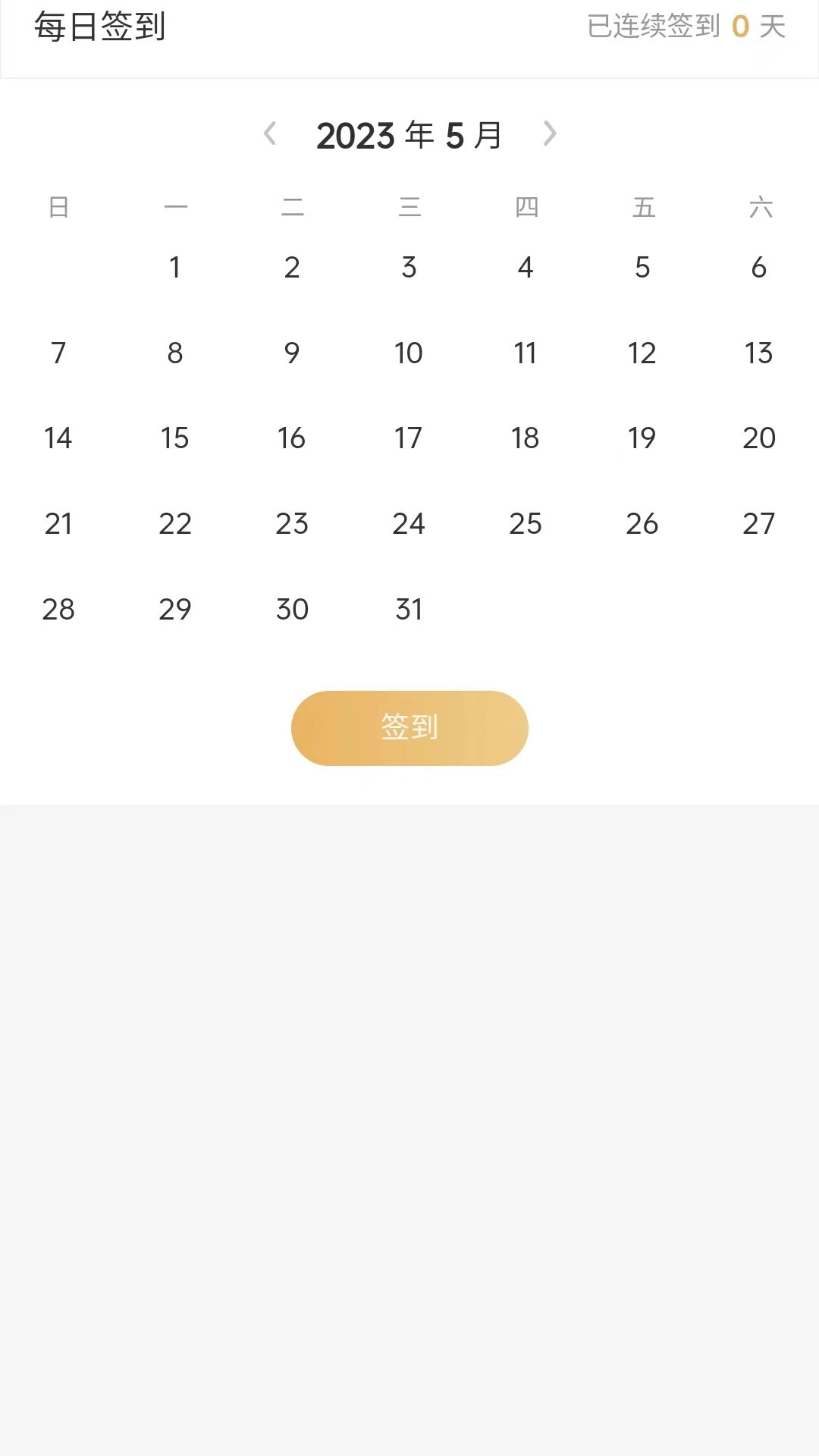Select May 1 on the calendar
Image resolution: width=819 pixels, height=1456 pixels.
tap(175, 267)
